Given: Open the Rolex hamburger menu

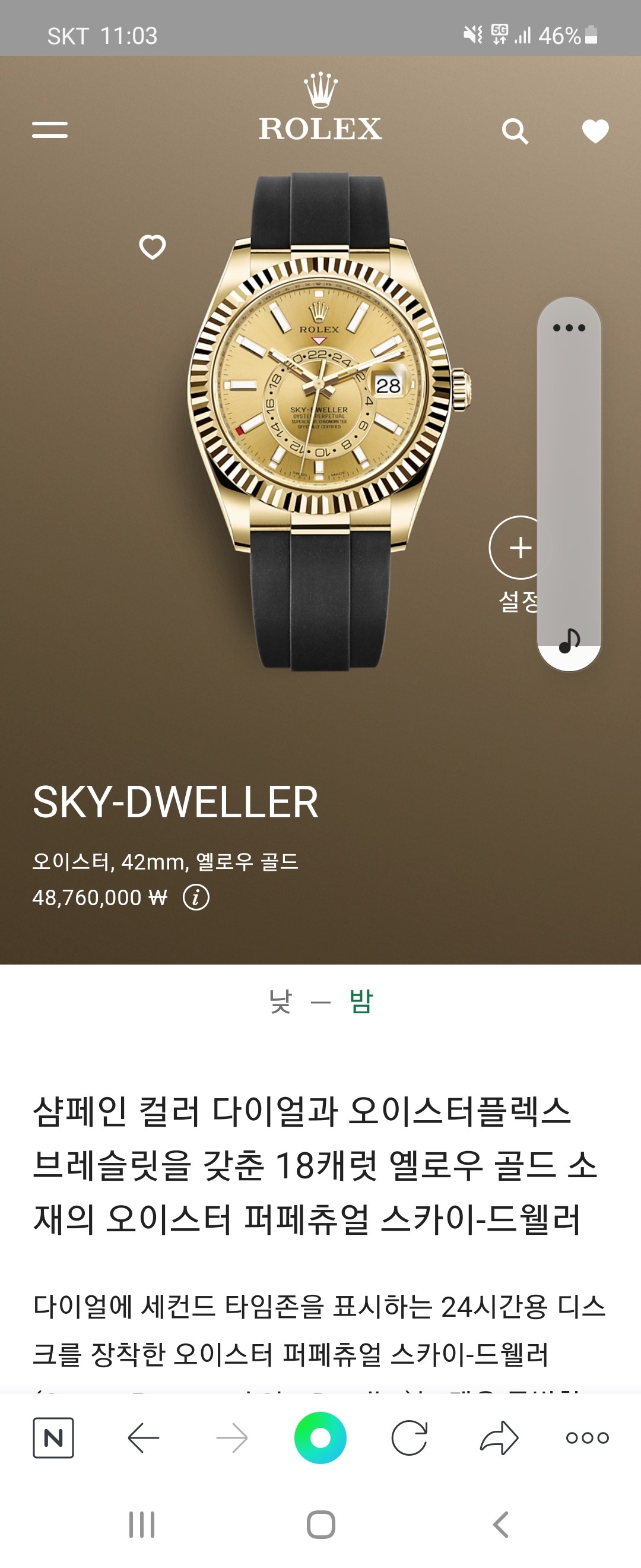Looking at the screenshot, I should [x=50, y=129].
